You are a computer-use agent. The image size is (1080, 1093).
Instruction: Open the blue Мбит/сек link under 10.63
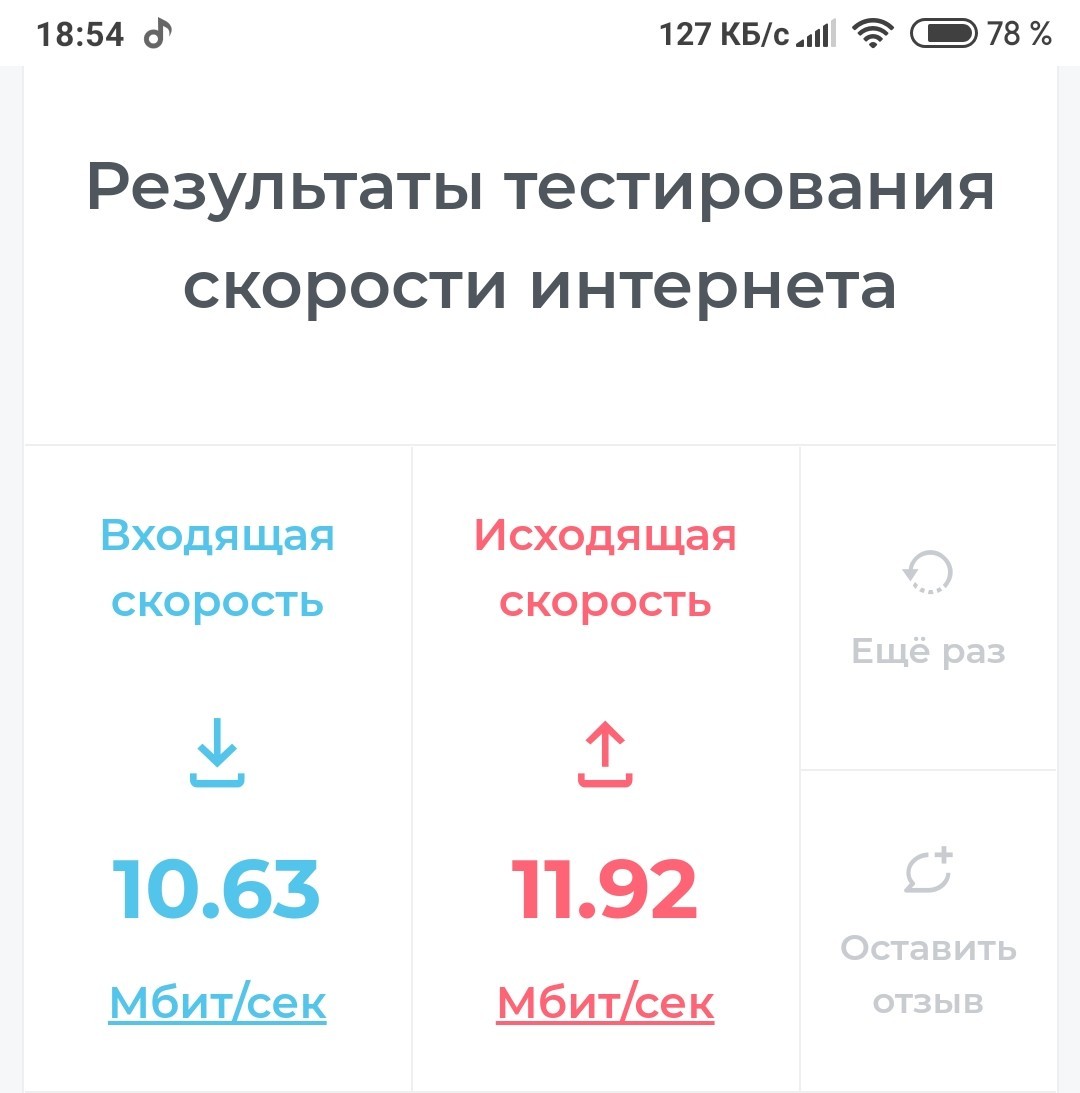click(x=218, y=1002)
